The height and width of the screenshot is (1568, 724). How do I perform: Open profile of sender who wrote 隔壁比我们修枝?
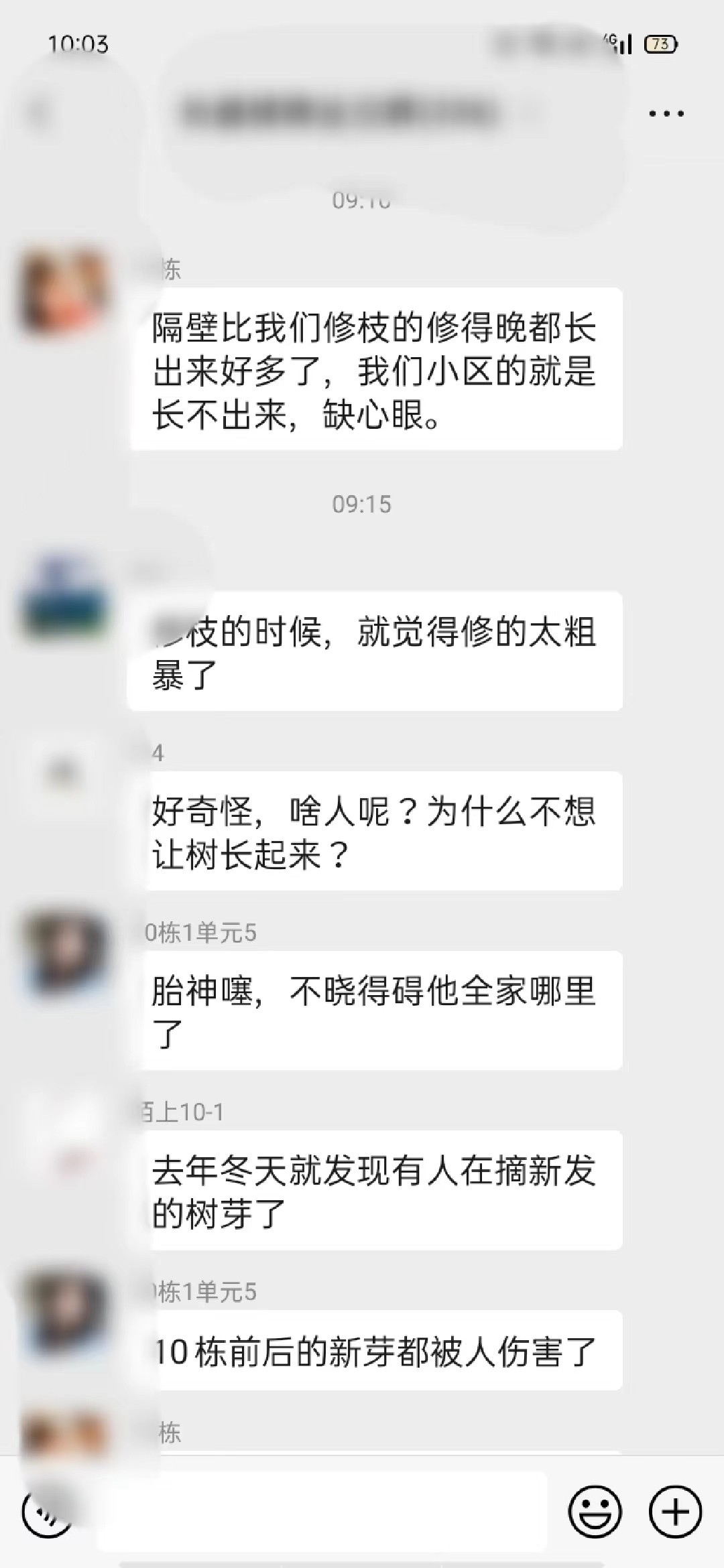click(64, 291)
